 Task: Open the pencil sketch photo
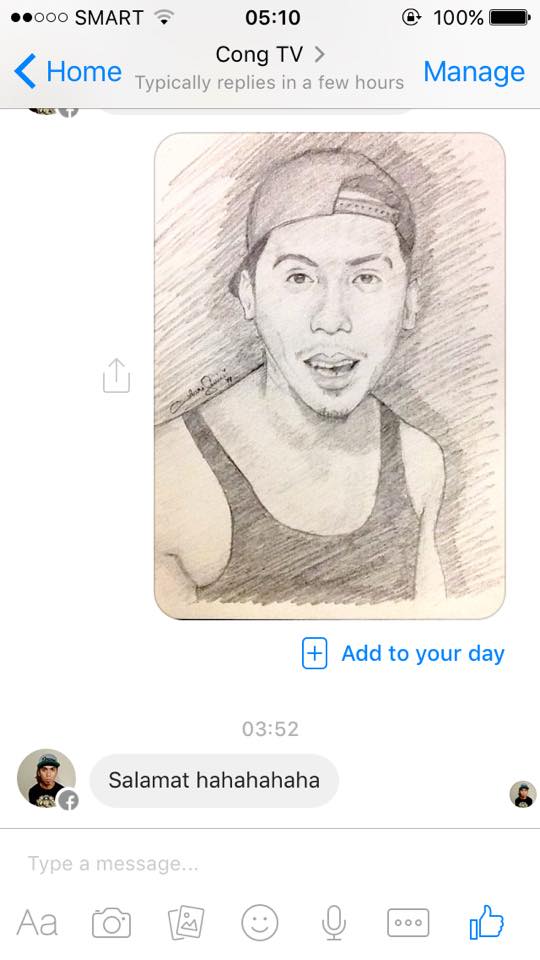[329, 375]
